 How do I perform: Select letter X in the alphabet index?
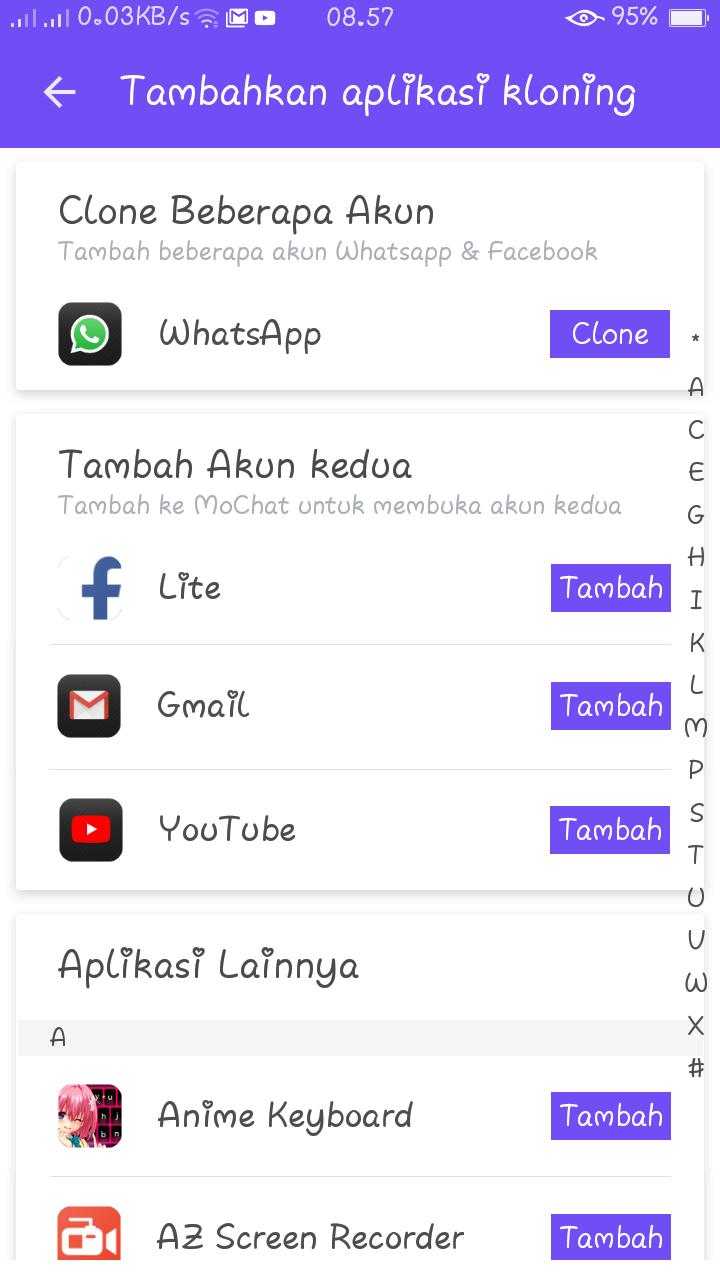pyautogui.click(x=696, y=1025)
